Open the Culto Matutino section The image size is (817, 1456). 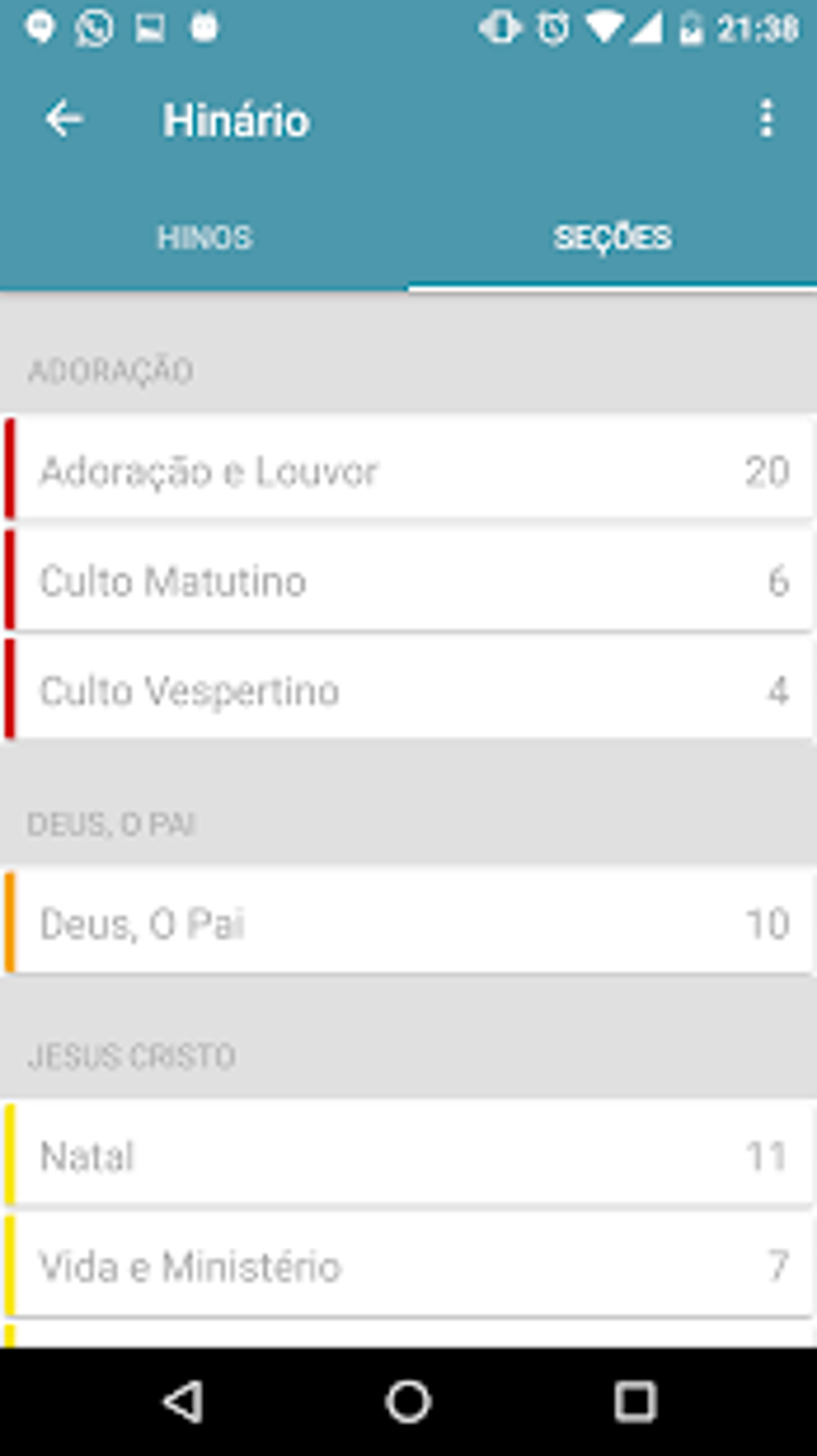(410, 581)
